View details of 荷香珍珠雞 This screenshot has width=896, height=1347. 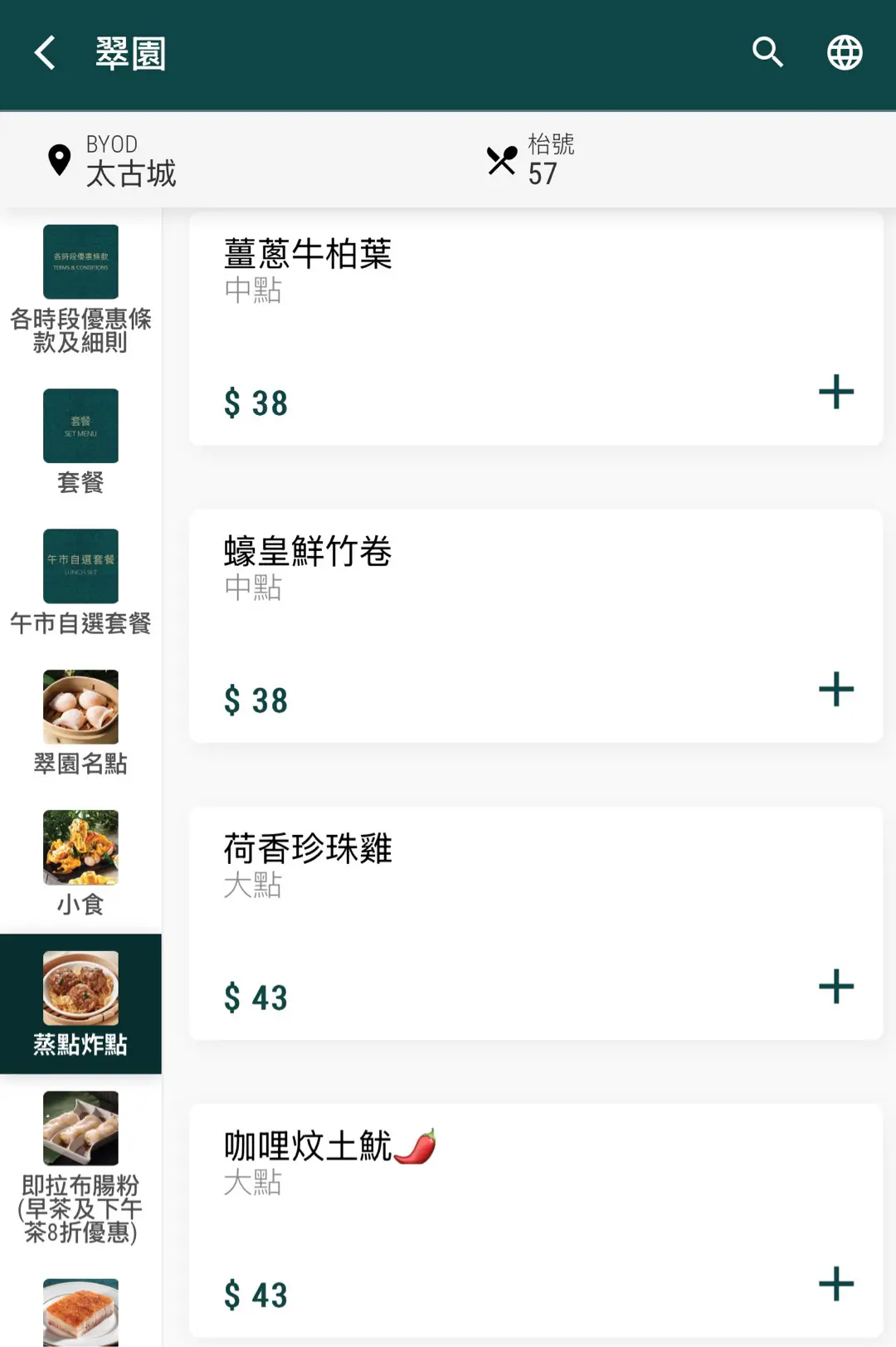tap(307, 848)
